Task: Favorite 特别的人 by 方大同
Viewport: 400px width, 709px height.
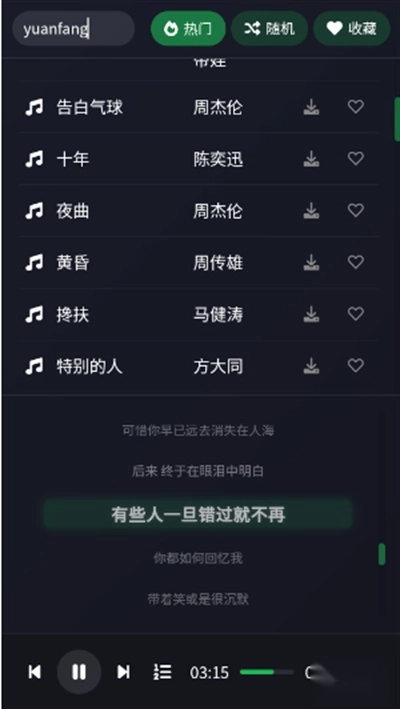Action: point(356,365)
